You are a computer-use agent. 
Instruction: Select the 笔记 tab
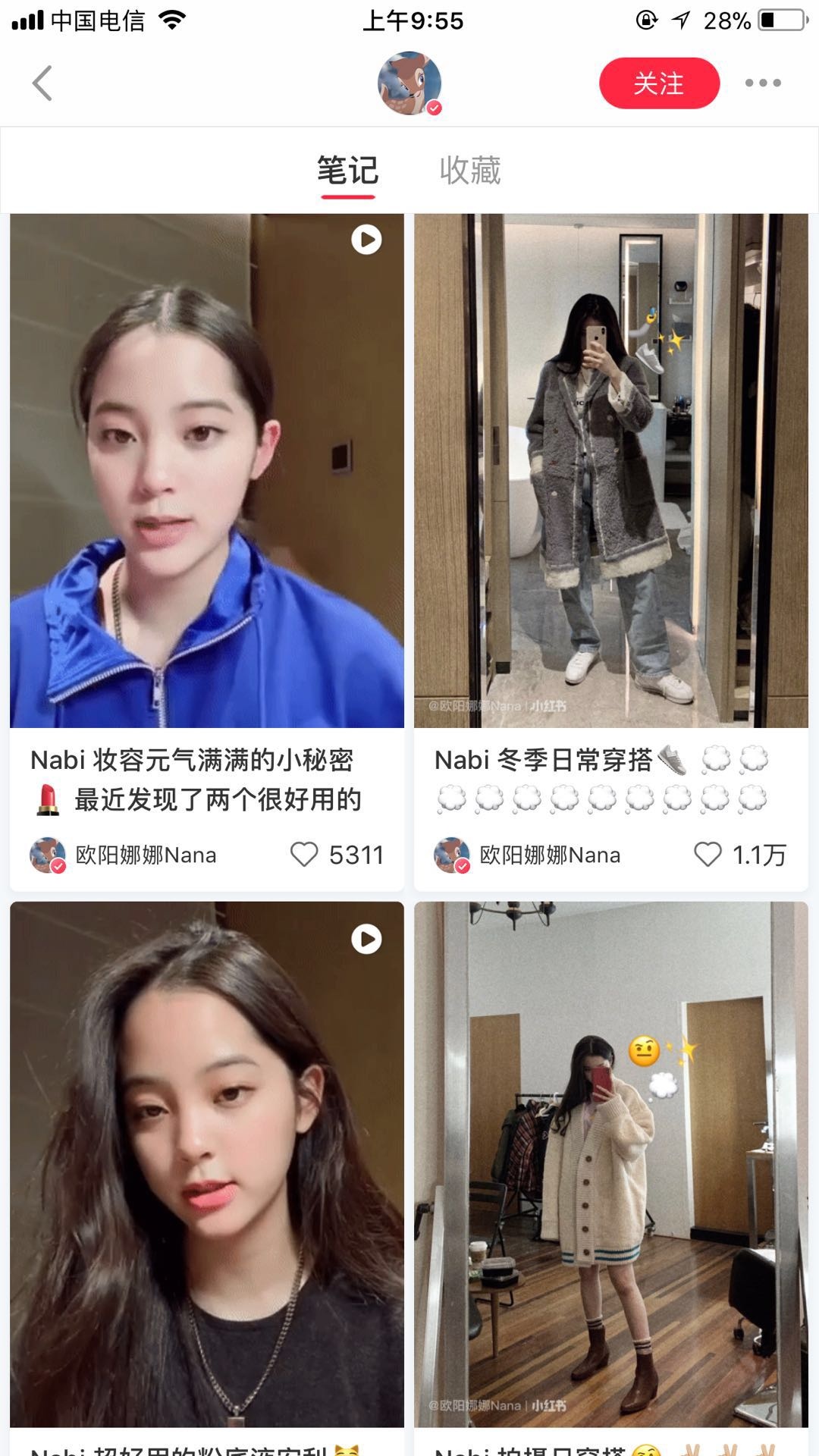coord(347,171)
